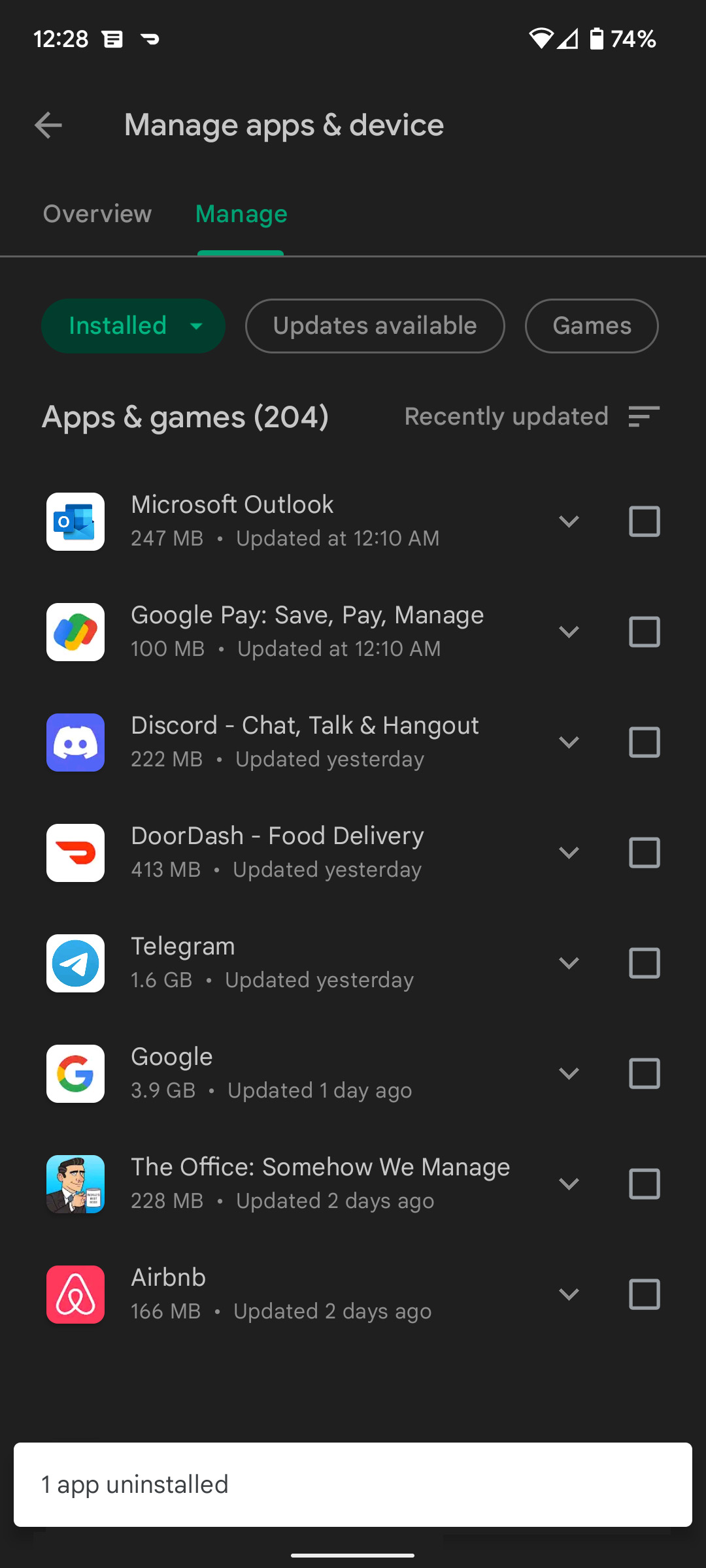706x1568 pixels.
Task: Open the Installed filter dropdown
Action: pos(133,326)
